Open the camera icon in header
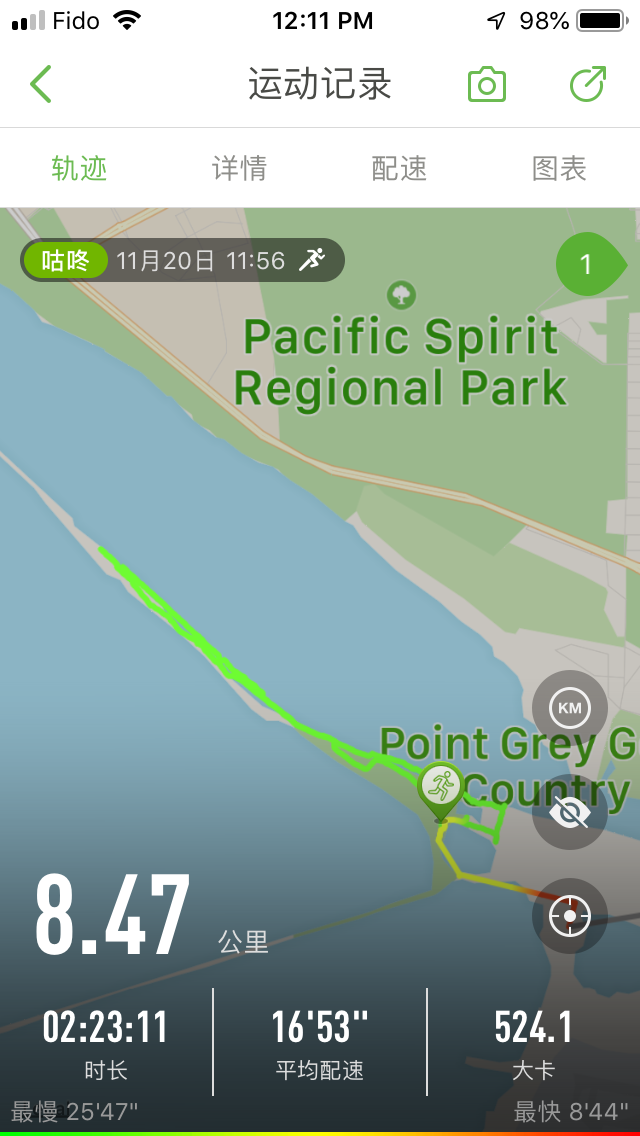 [x=487, y=85]
